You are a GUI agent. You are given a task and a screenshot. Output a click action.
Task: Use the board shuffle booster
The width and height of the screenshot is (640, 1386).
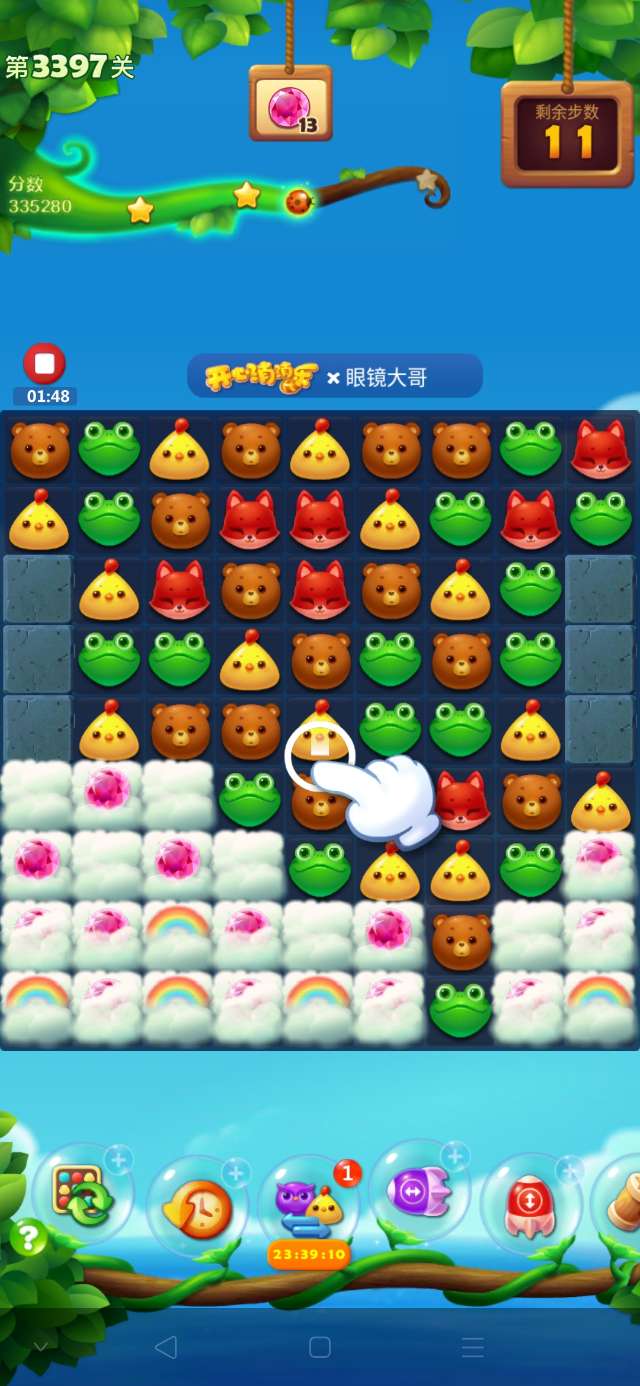[82, 1195]
